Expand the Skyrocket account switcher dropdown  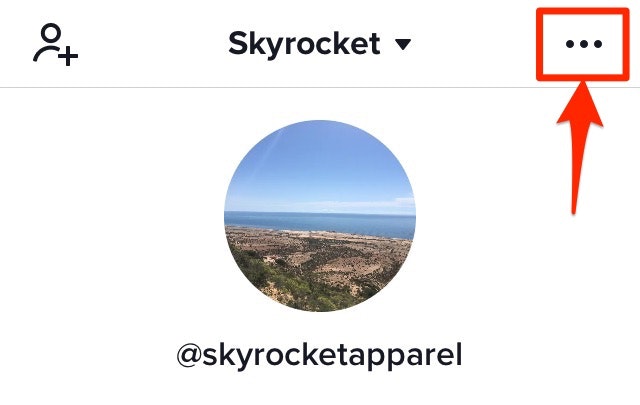(x=320, y=44)
